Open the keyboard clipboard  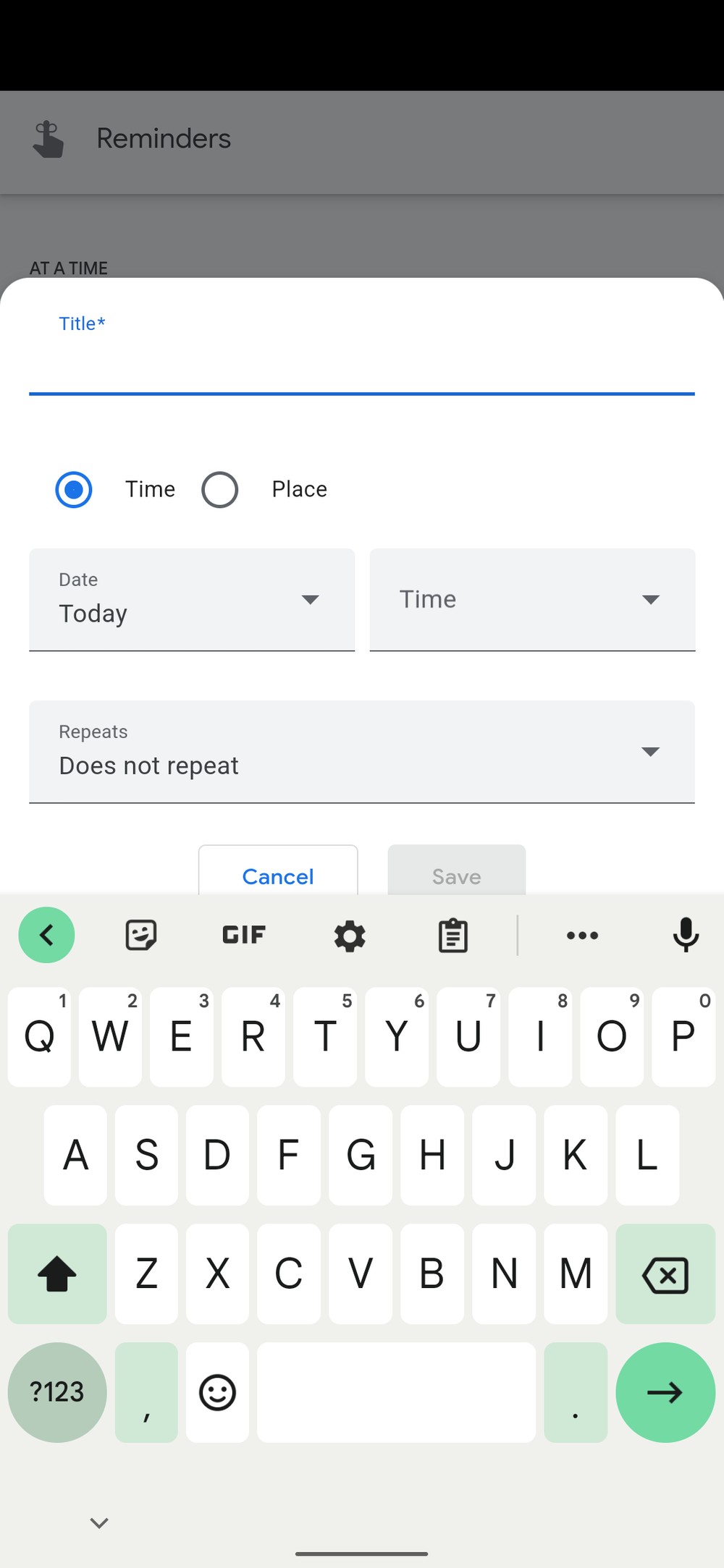pos(453,936)
